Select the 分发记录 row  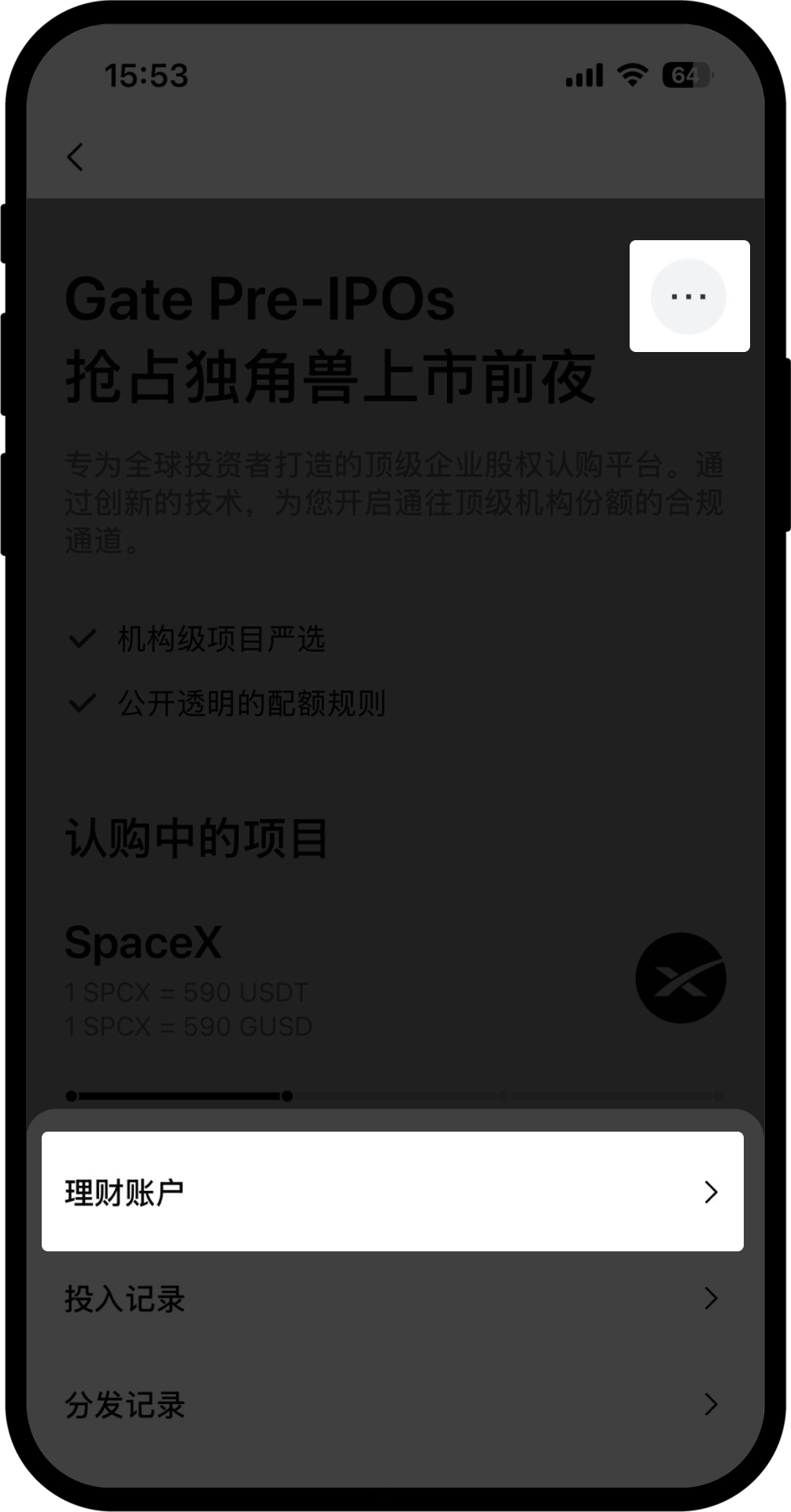[392, 1404]
